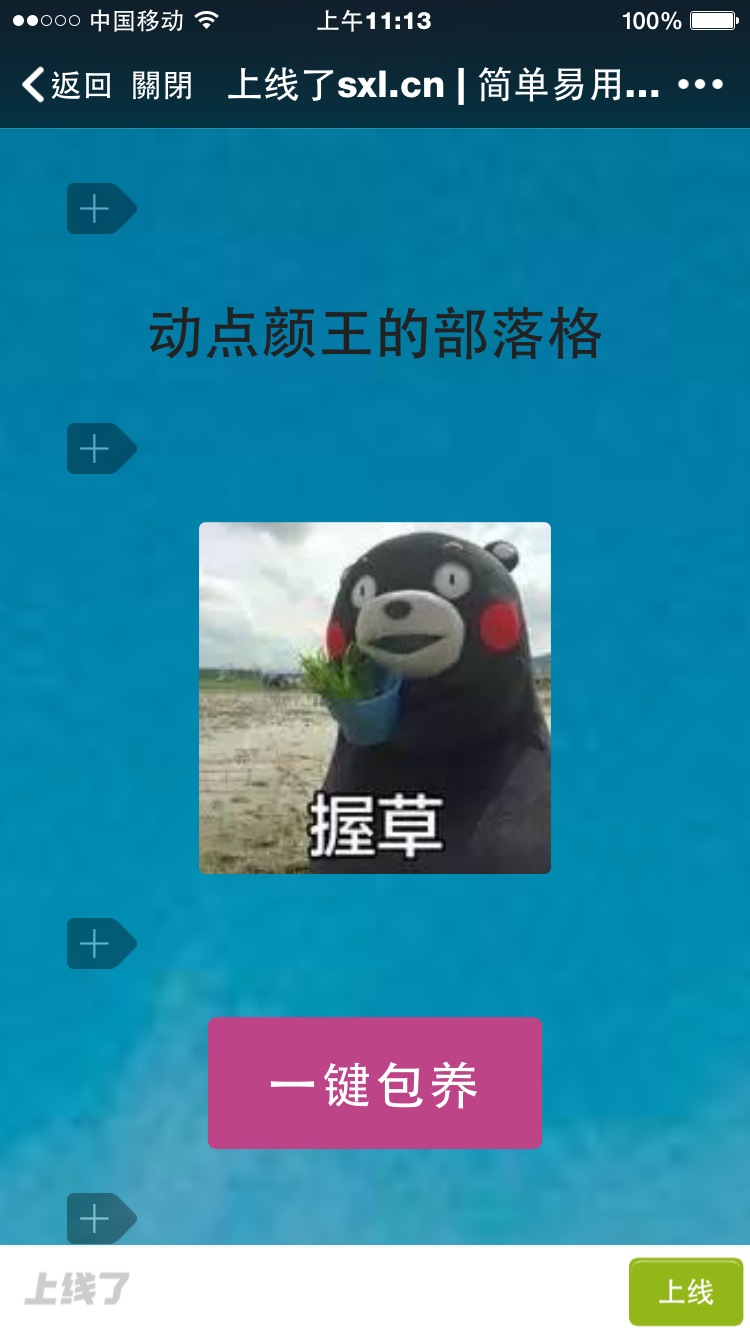Screen dimensions: 750x1334
Task: Tap the plus tag above the blog title
Action: tap(99, 209)
